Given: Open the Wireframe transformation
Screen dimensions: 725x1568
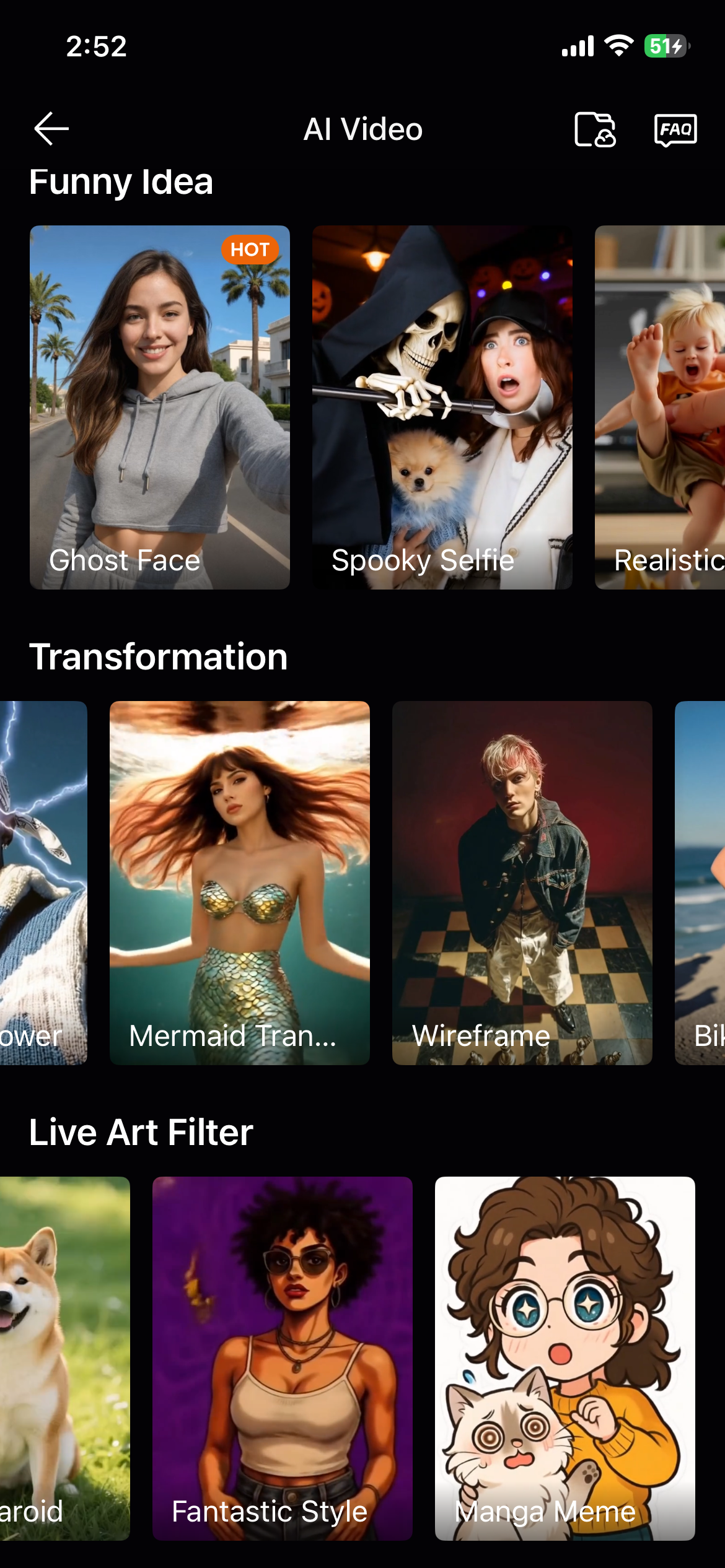Looking at the screenshot, I should click(x=522, y=882).
